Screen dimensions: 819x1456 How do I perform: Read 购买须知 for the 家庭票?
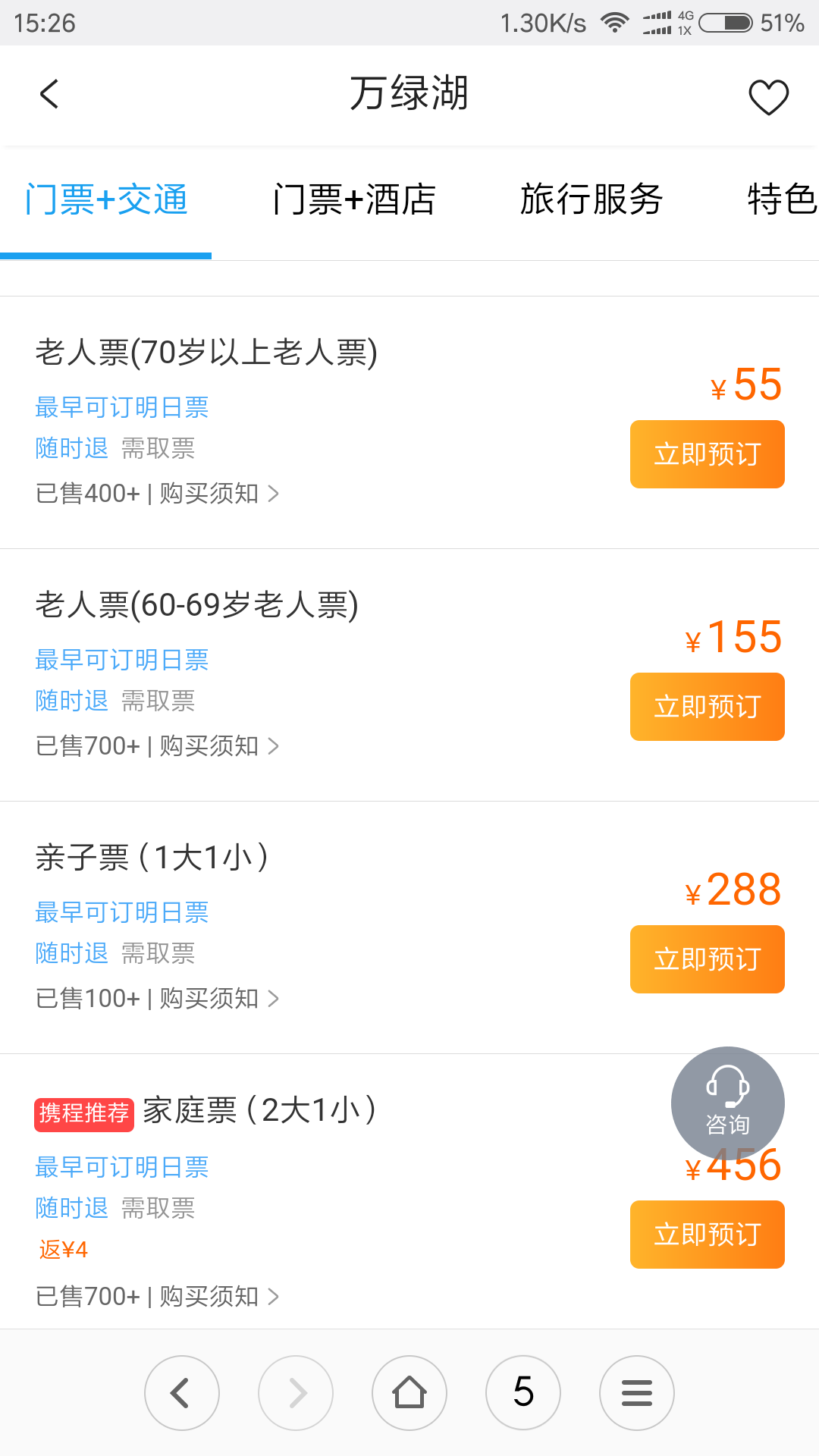218,1297
